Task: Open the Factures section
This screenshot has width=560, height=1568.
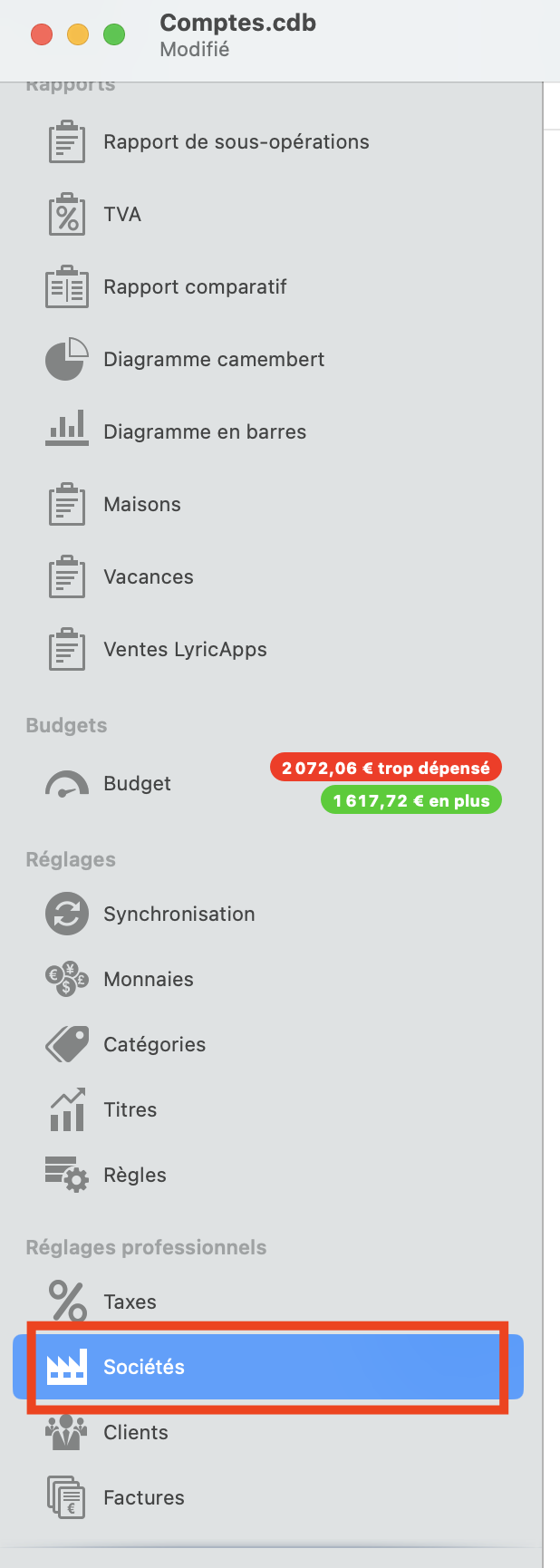Action: click(143, 1498)
